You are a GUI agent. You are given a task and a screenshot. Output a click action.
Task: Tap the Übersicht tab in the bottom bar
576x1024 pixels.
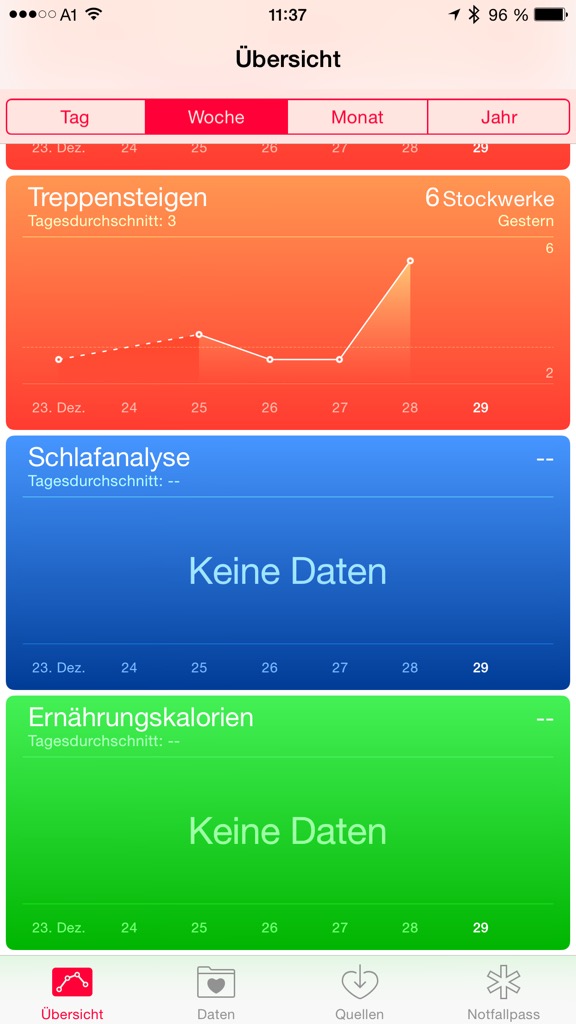pos(72,993)
